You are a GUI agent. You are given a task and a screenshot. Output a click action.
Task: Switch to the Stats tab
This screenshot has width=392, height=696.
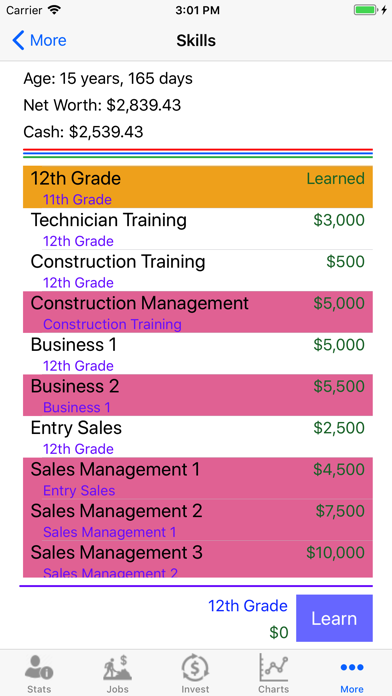[39, 673]
